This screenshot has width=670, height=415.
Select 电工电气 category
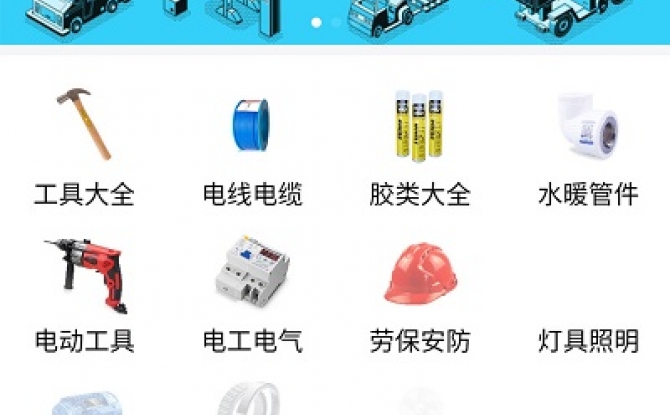pyautogui.click(x=252, y=292)
